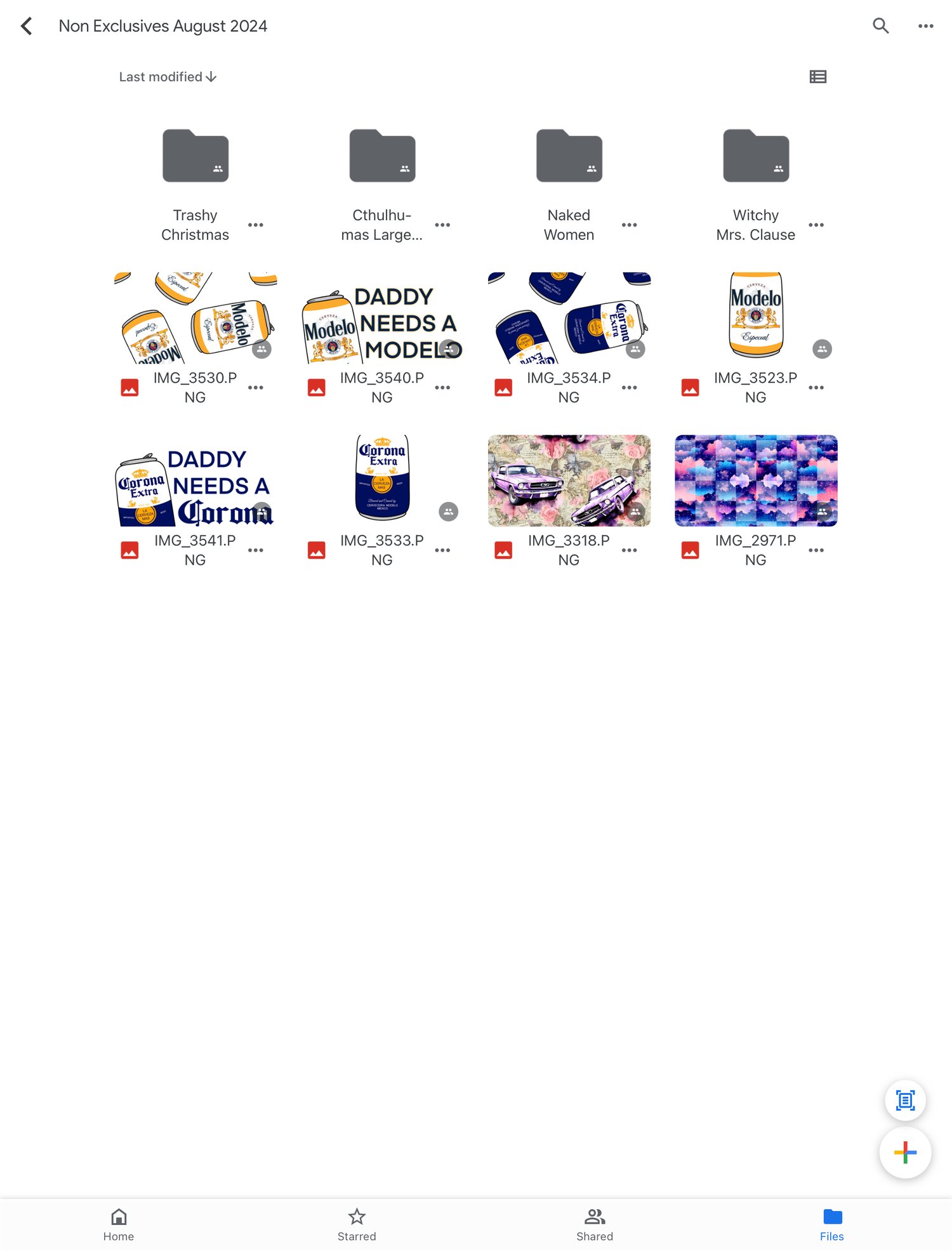Open image IMG_2971.PNG
The width and height of the screenshot is (952, 1251).
(x=755, y=480)
